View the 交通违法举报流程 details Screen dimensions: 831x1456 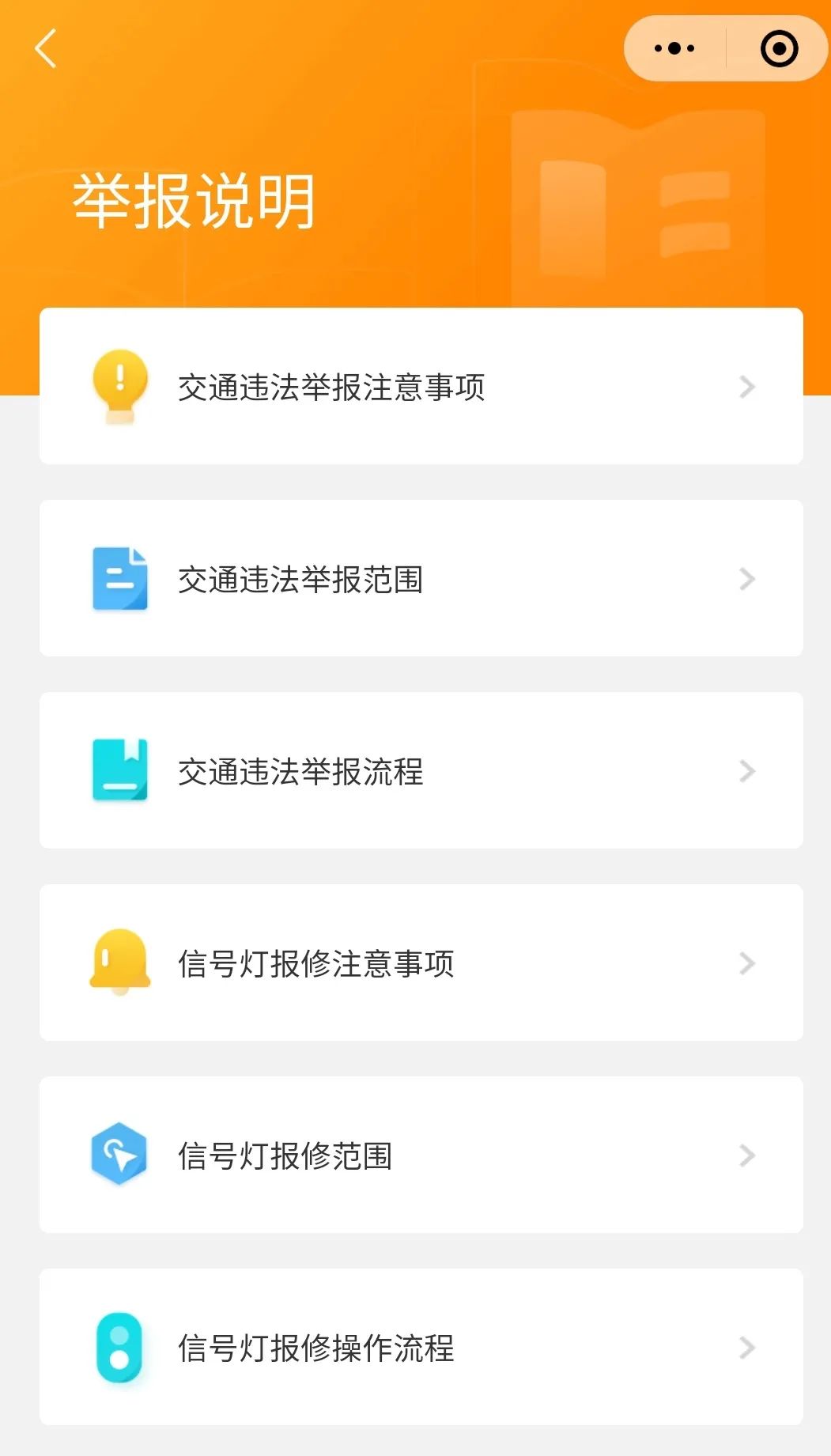[x=300, y=770]
